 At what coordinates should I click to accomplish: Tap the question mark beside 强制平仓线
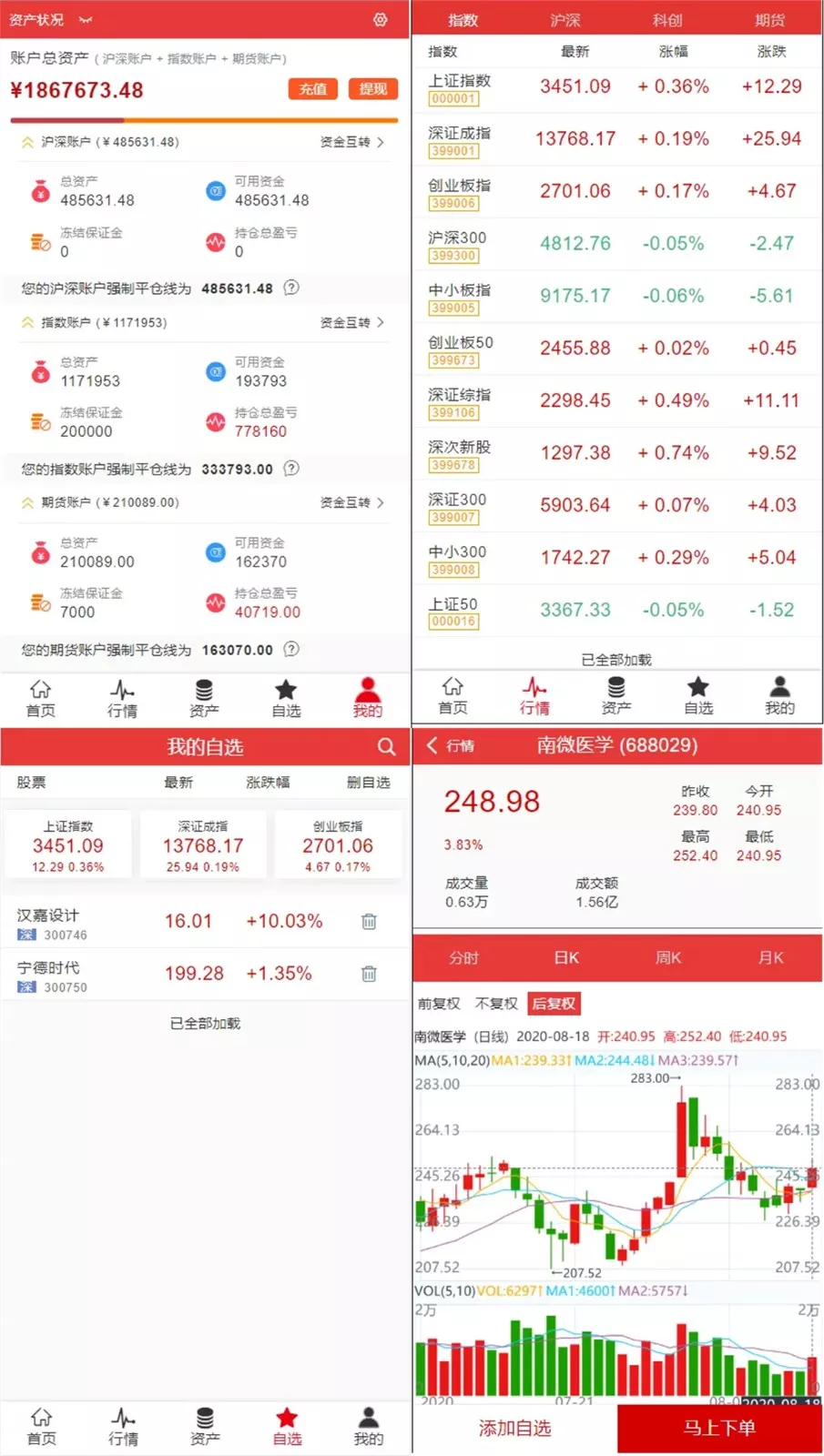pos(291,288)
